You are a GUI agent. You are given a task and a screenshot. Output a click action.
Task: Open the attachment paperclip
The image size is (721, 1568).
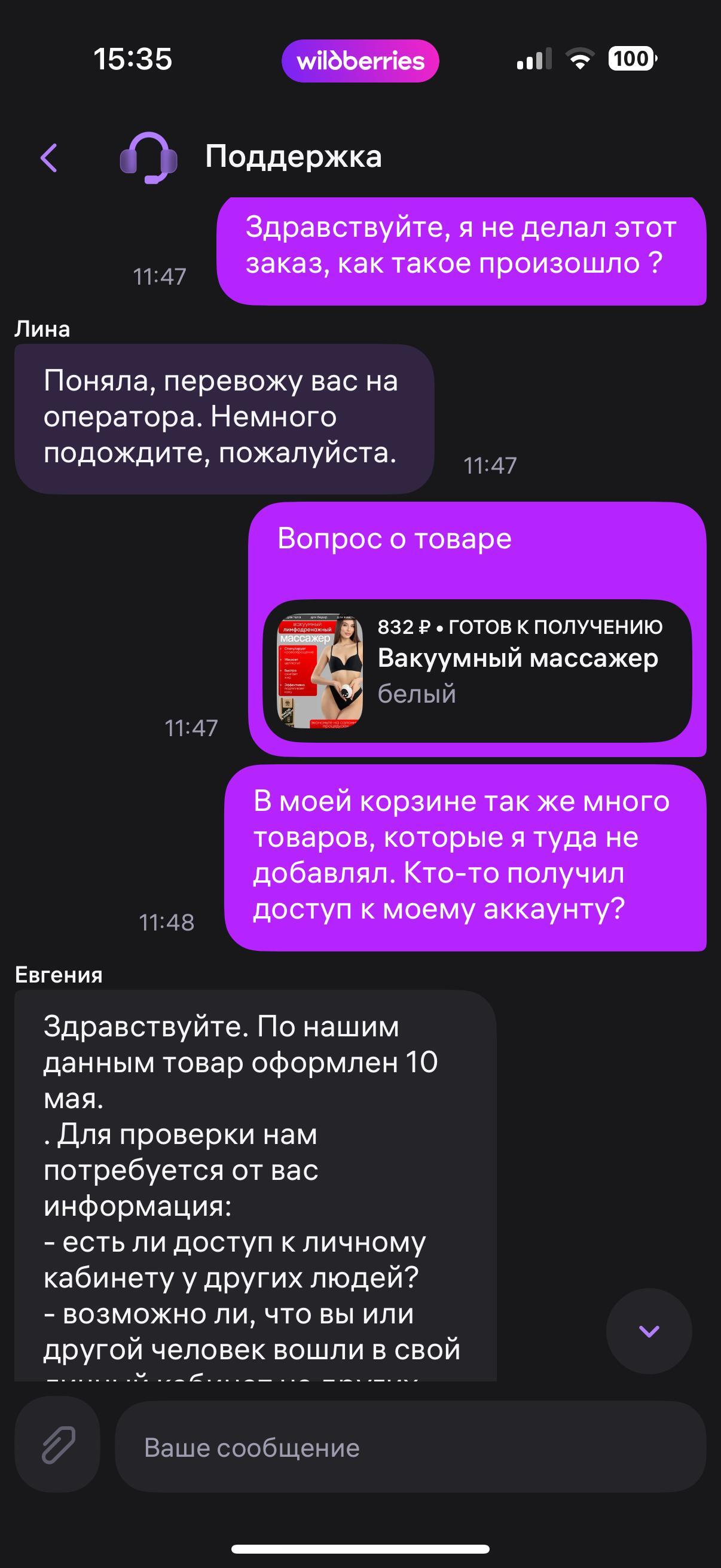pos(58,1445)
